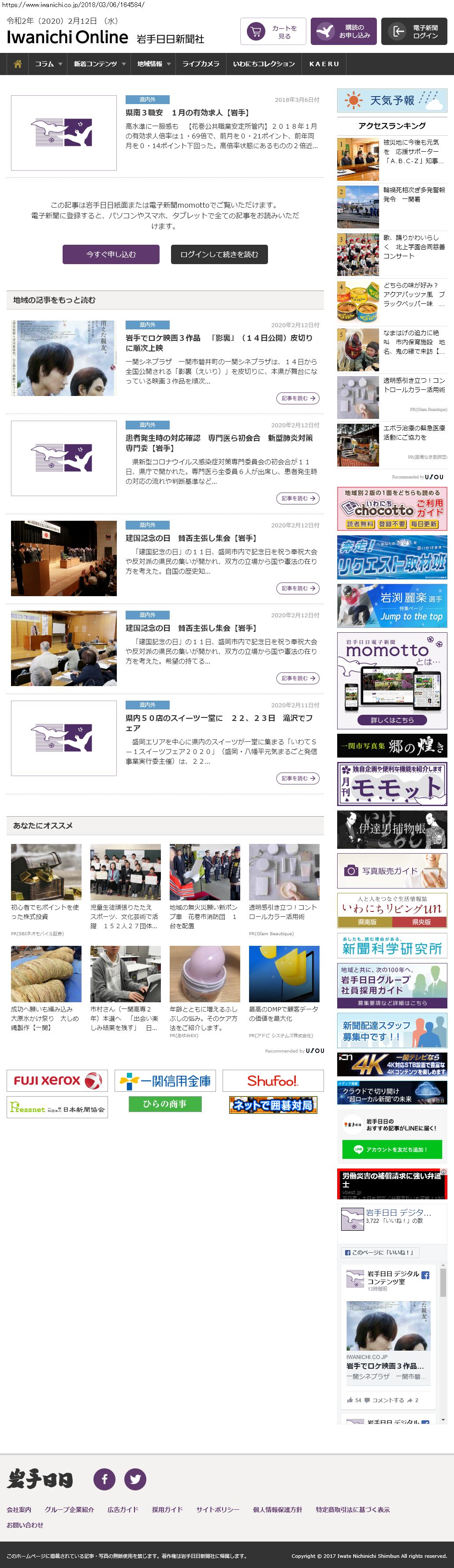454x1568 pixels.
Task: Open 記事を読む for 新型肺炎対策専門医 article
Action: 298,498
